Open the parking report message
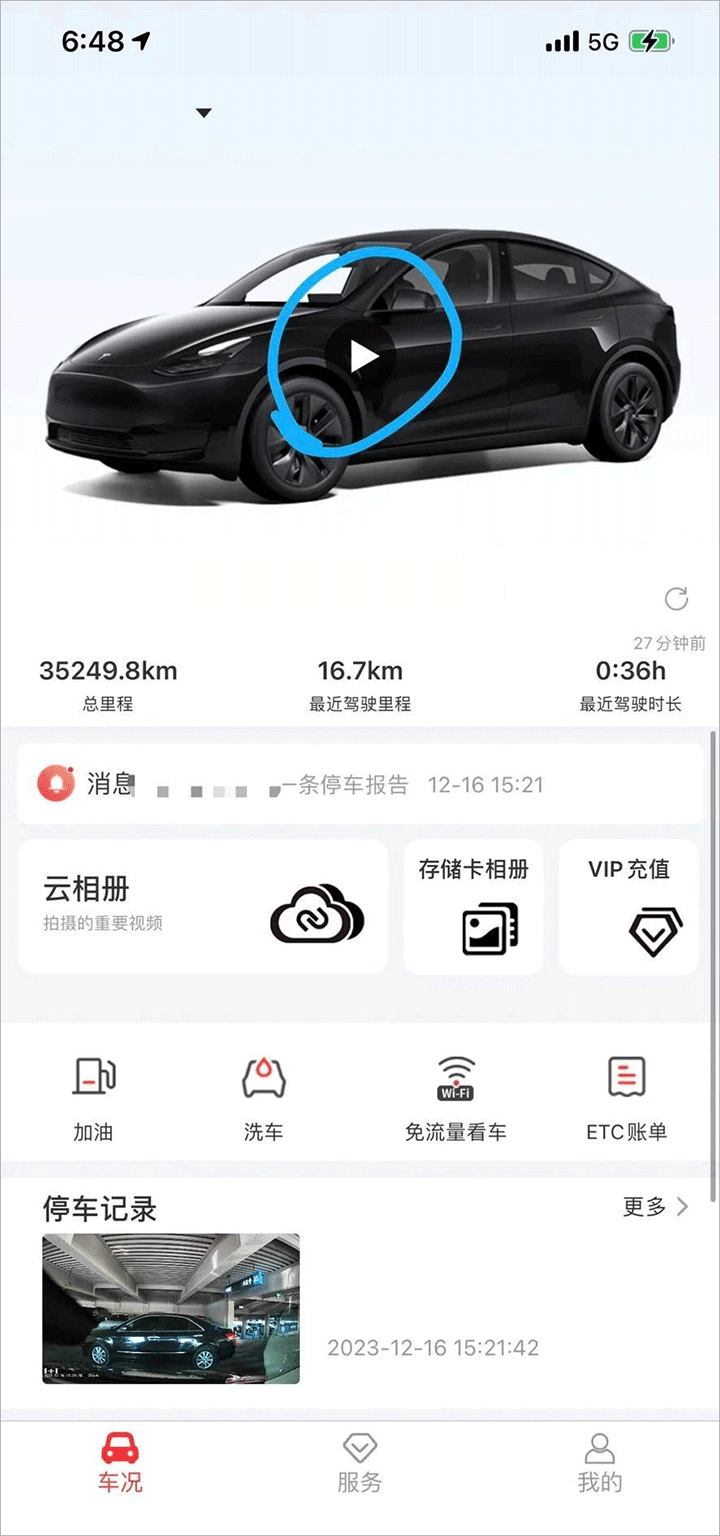Screen dimensions: 720x1536 tap(360, 784)
